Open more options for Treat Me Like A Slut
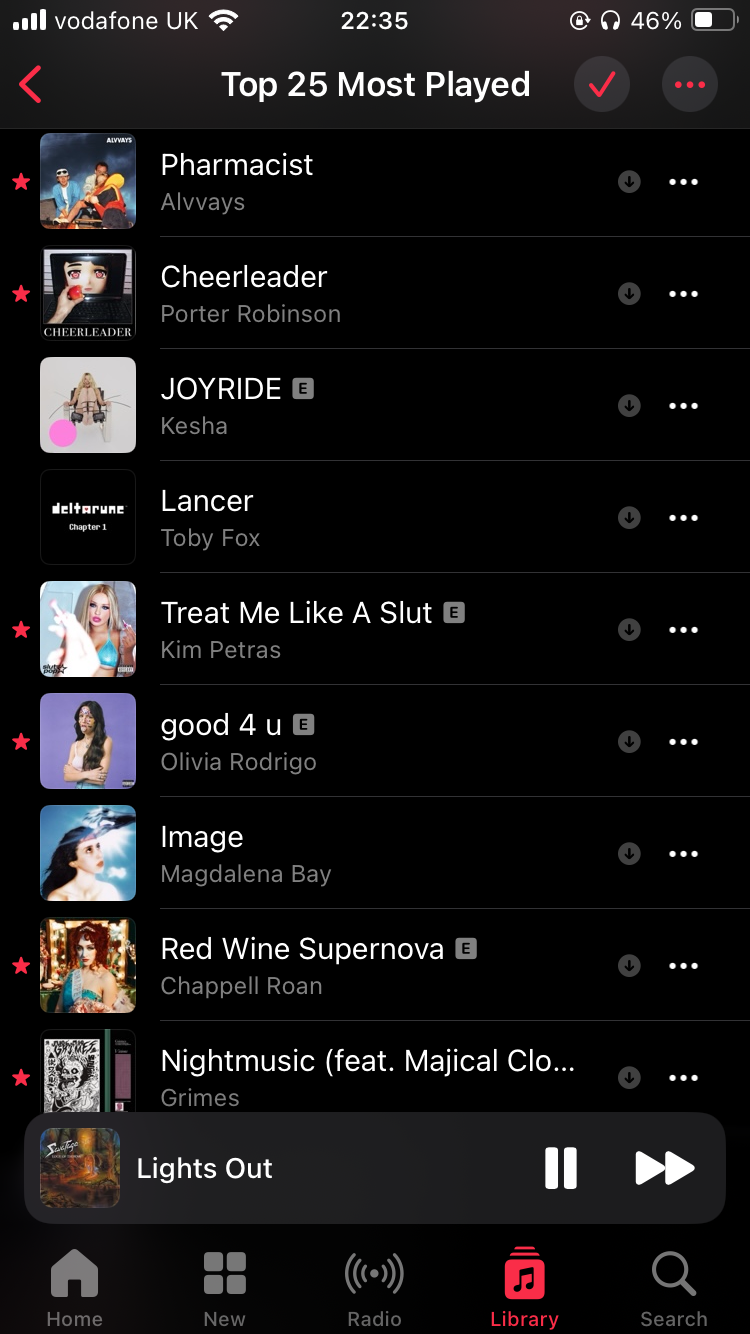The width and height of the screenshot is (750, 1334). [x=683, y=630]
